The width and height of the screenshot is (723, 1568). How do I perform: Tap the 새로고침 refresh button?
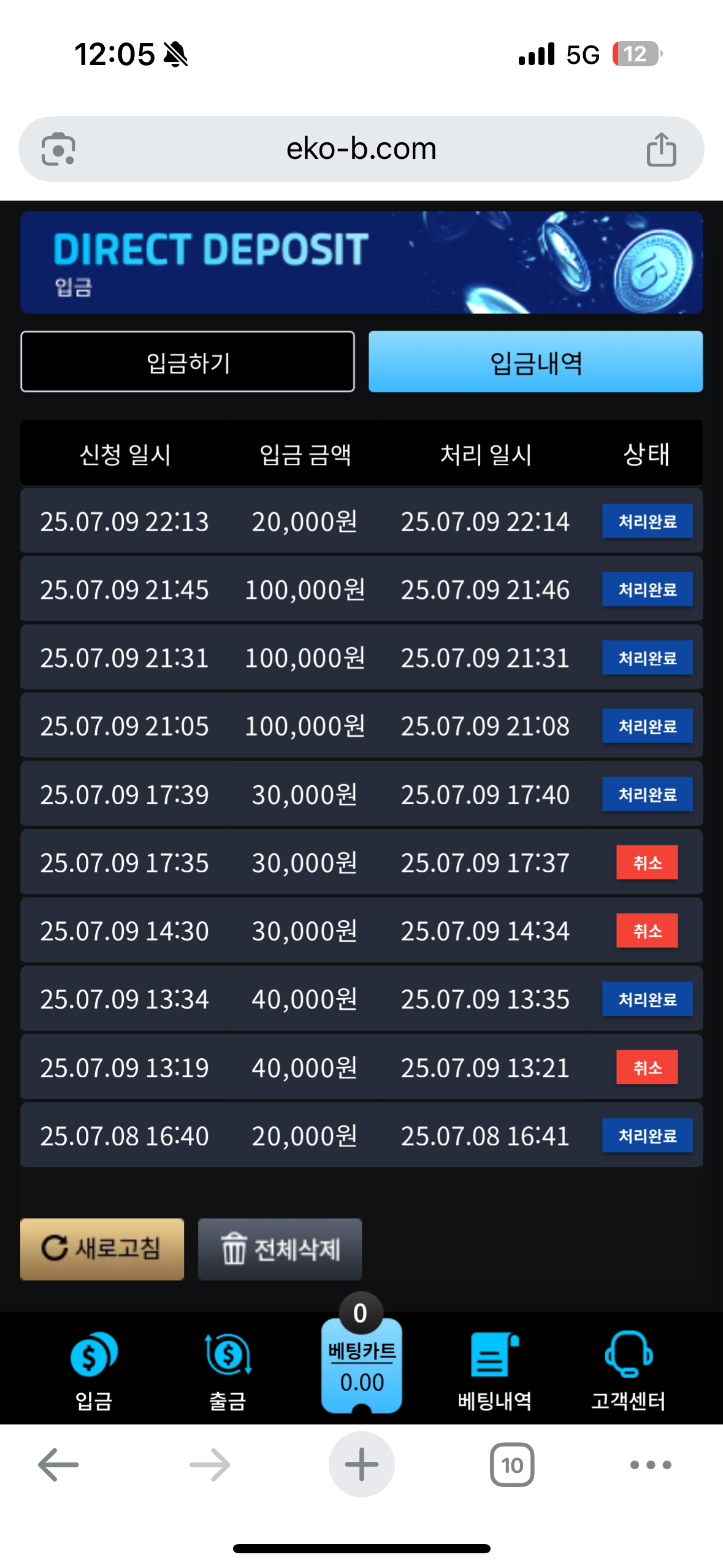(102, 1249)
